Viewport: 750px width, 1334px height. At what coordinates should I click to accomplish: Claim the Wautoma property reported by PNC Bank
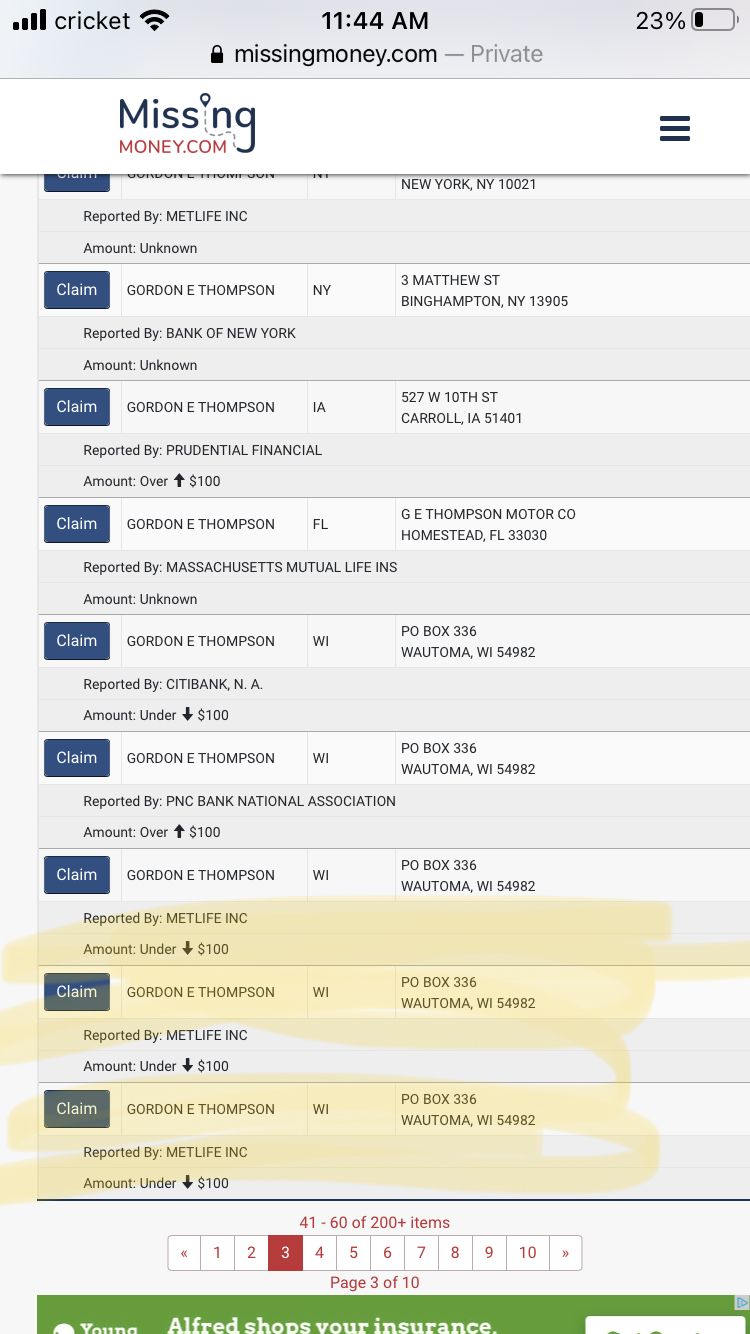pos(77,758)
